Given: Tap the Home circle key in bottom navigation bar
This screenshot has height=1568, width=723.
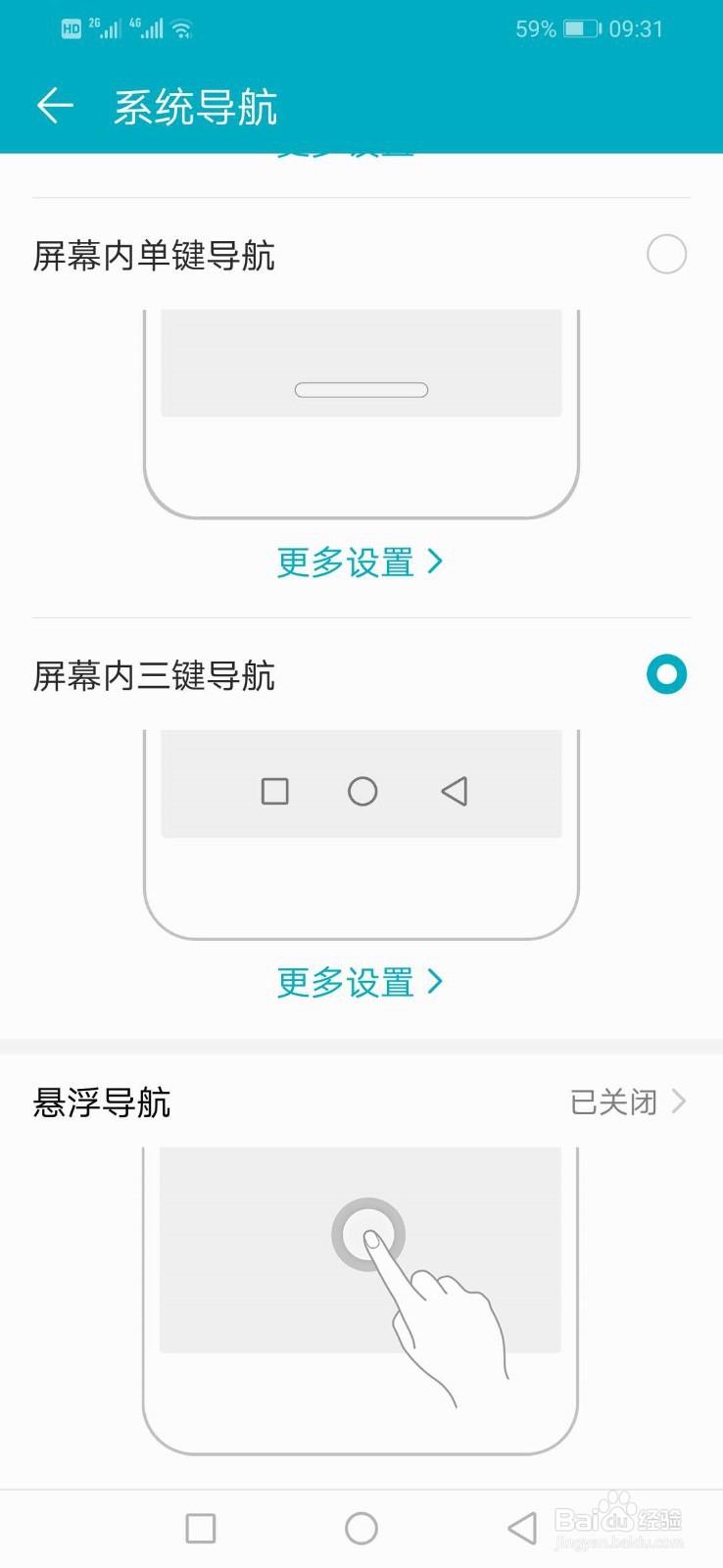Looking at the screenshot, I should [361, 1527].
